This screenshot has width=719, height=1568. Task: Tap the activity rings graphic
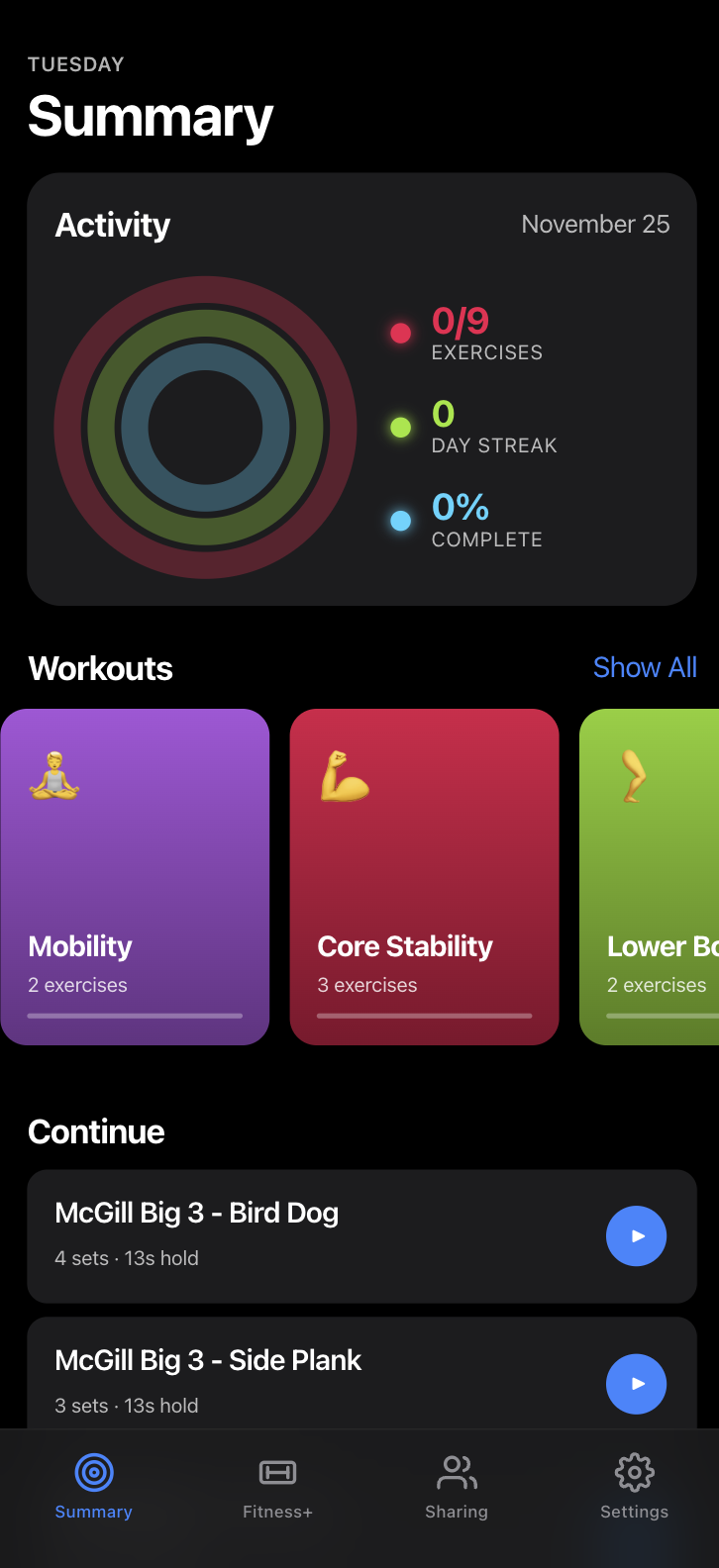205,428
